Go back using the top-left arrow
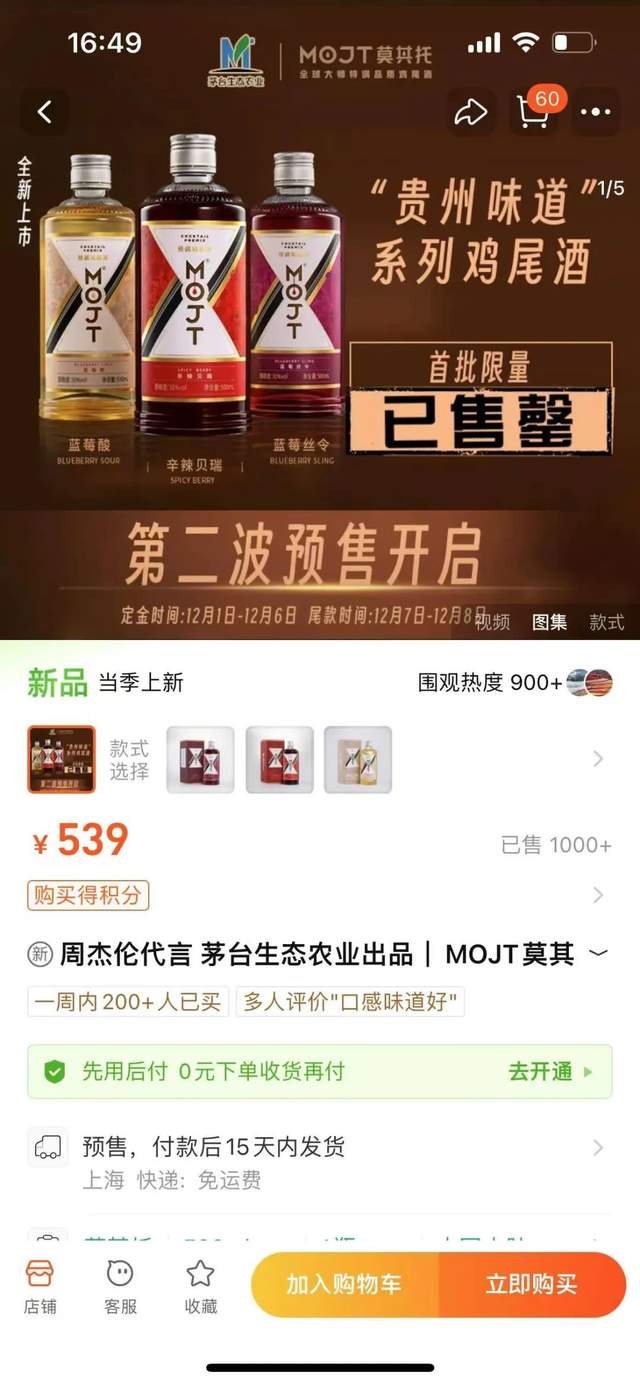The height and width of the screenshot is (1385, 640). pyautogui.click(x=44, y=112)
